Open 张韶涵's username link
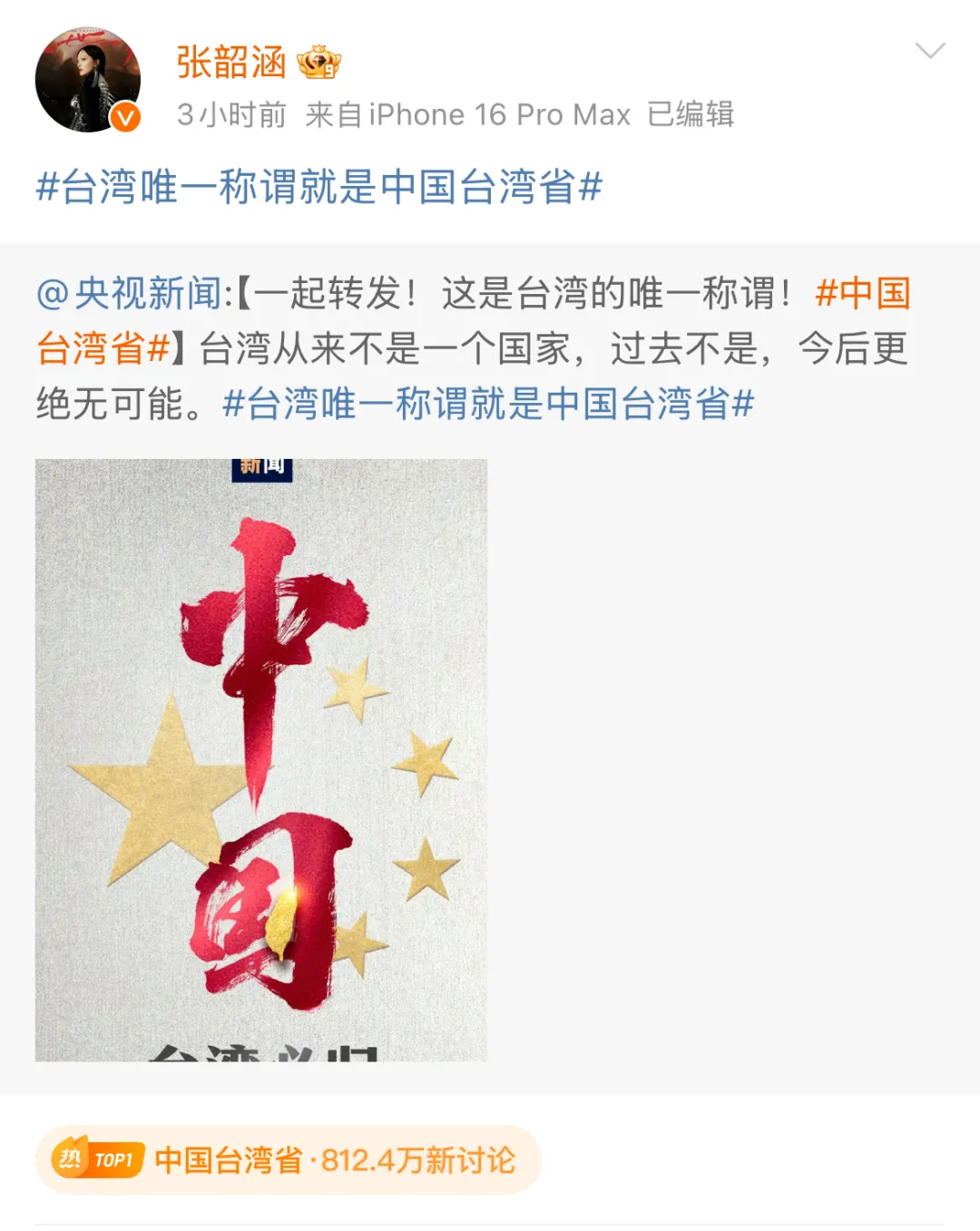The image size is (980, 1231). (x=231, y=63)
